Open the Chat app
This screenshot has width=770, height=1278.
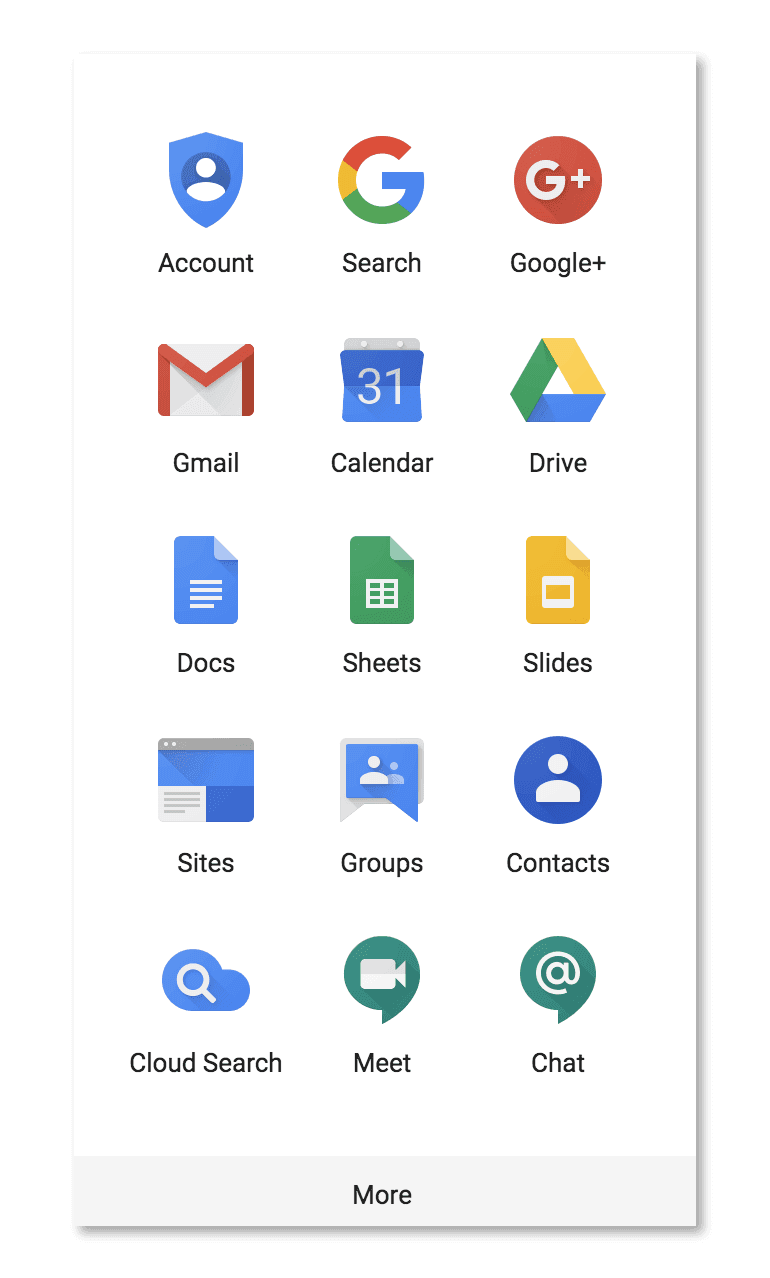coord(557,981)
